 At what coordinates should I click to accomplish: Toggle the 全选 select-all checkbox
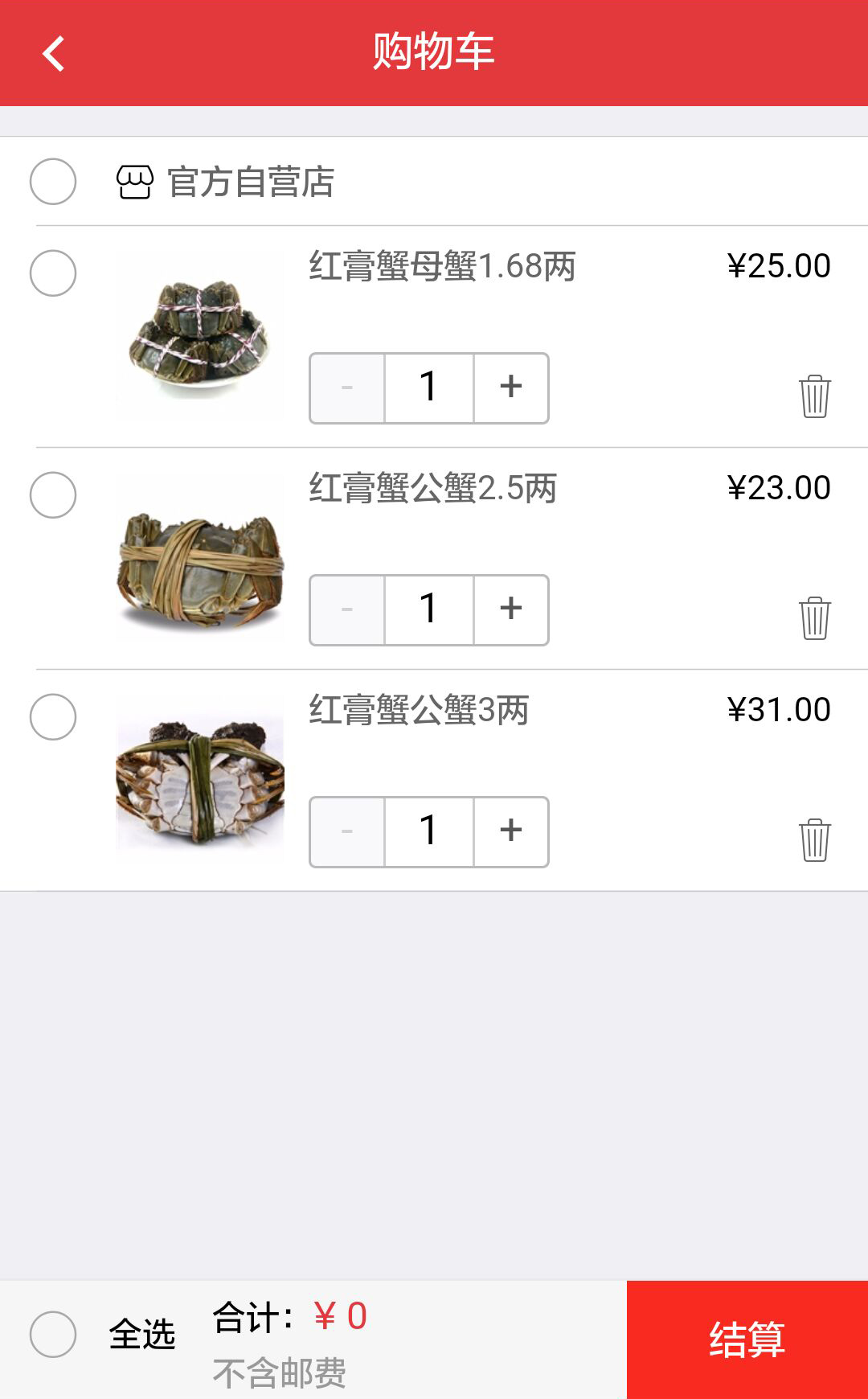pyautogui.click(x=53, y=1335)
